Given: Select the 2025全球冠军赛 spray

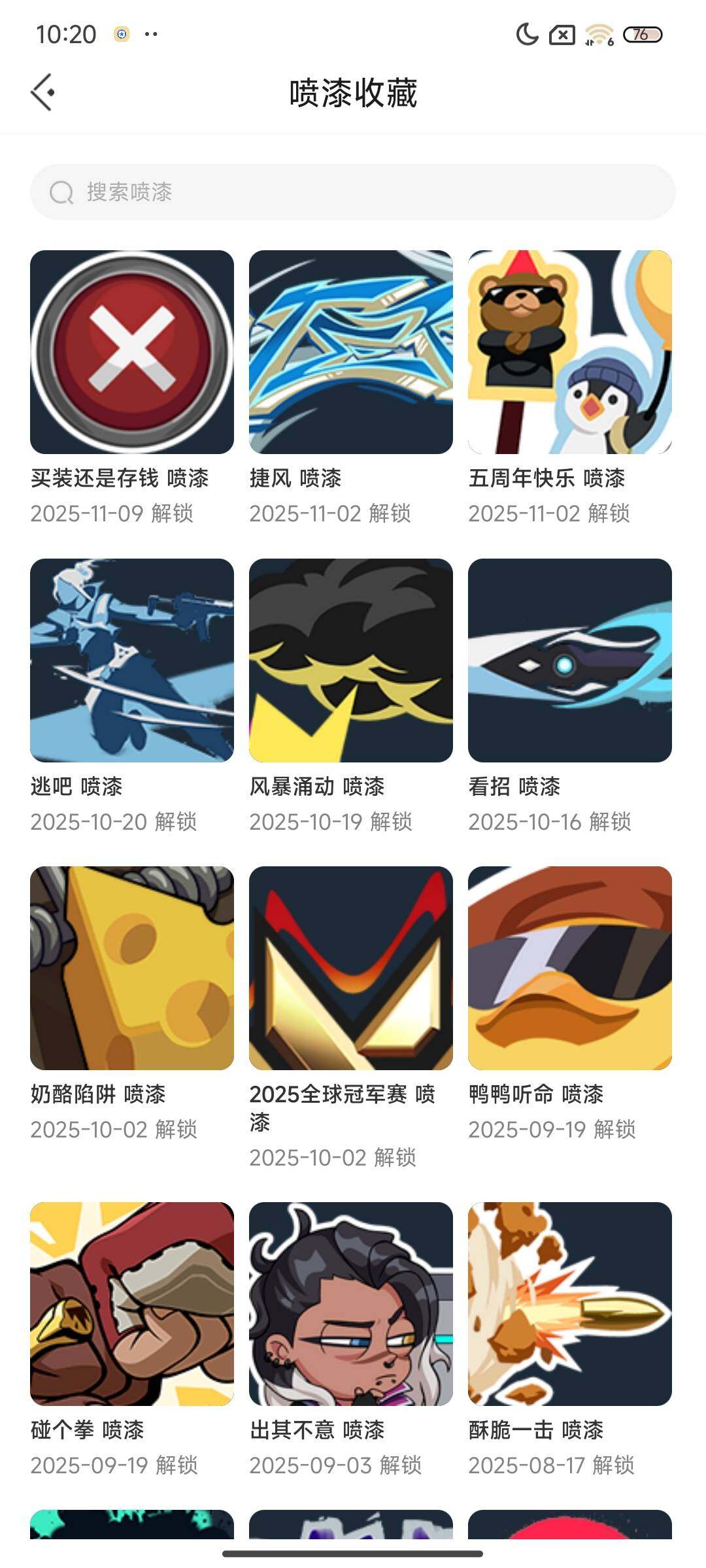Looking at the screenshot, I should [x=351, y=968].
